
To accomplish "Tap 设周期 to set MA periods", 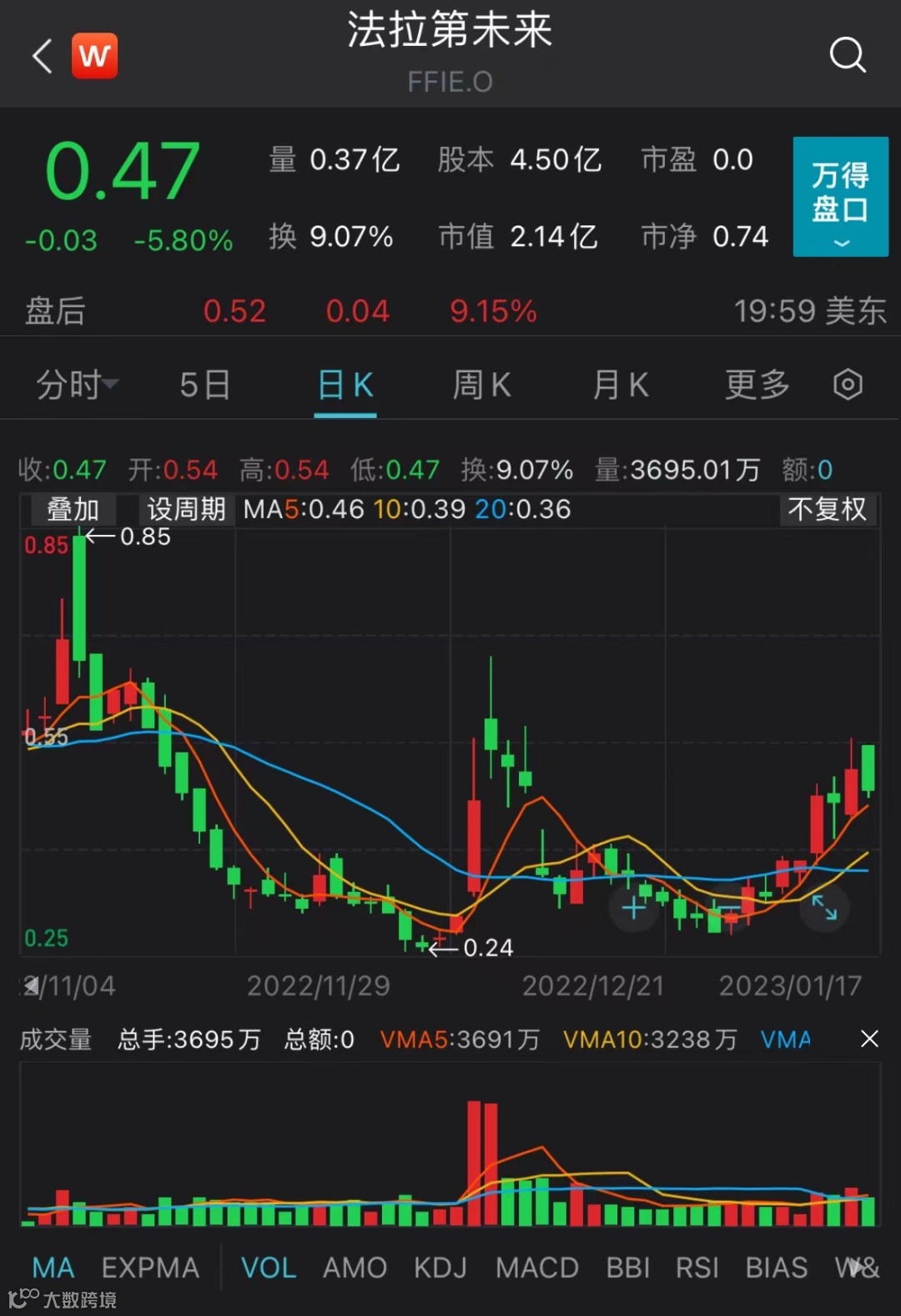I will point(186,509).
